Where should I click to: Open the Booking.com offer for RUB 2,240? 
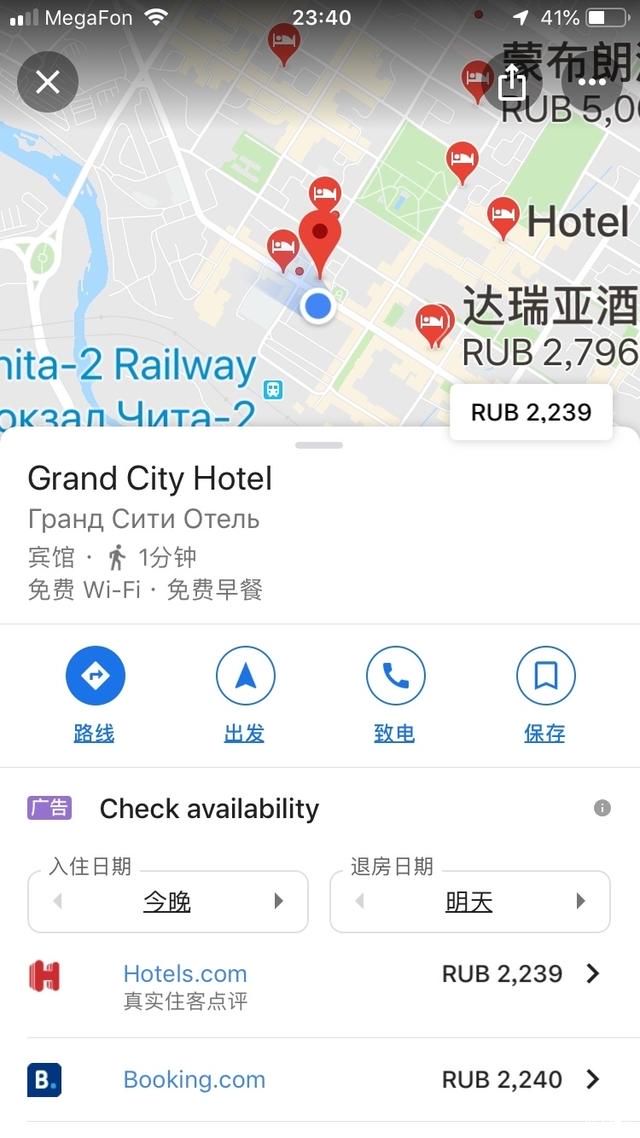point(319,1080)
